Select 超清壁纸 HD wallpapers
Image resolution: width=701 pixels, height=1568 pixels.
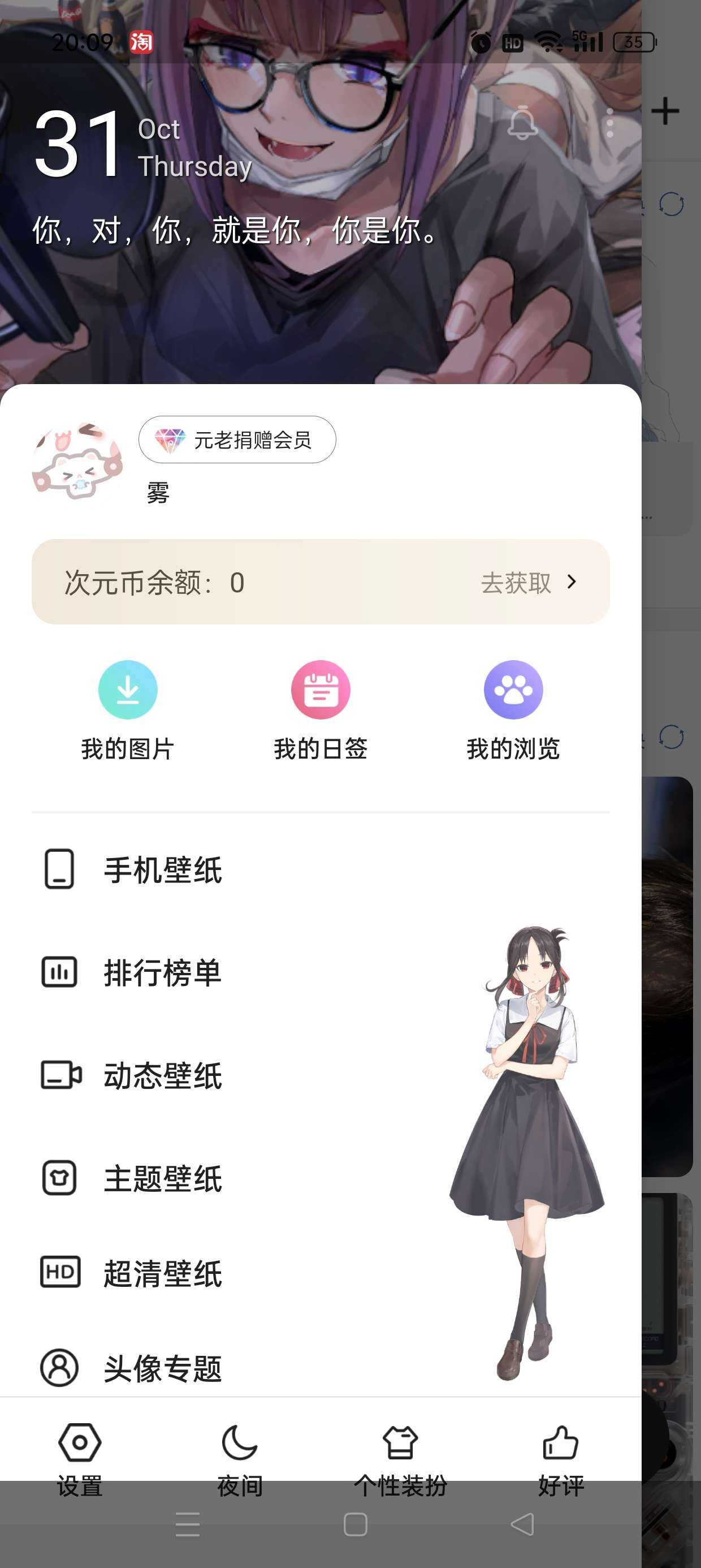click(162, 1273)
